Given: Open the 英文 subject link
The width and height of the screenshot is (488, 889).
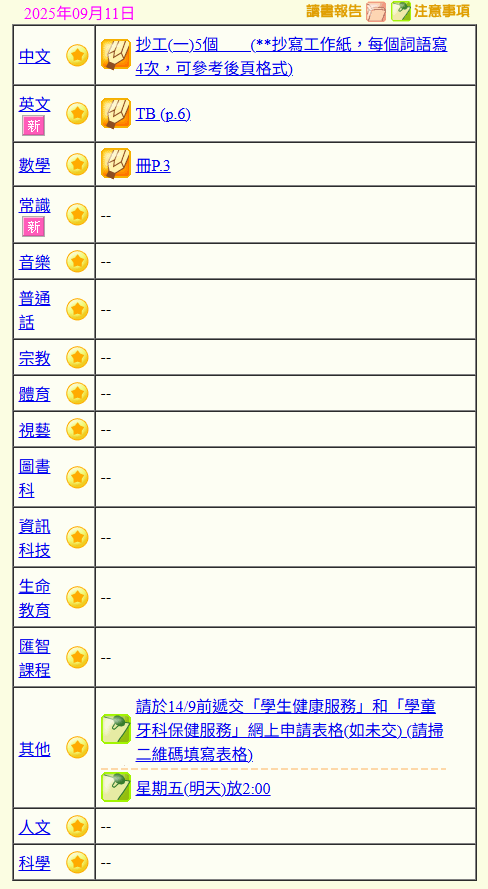Looking at the screenshot, I should point(35,104).
